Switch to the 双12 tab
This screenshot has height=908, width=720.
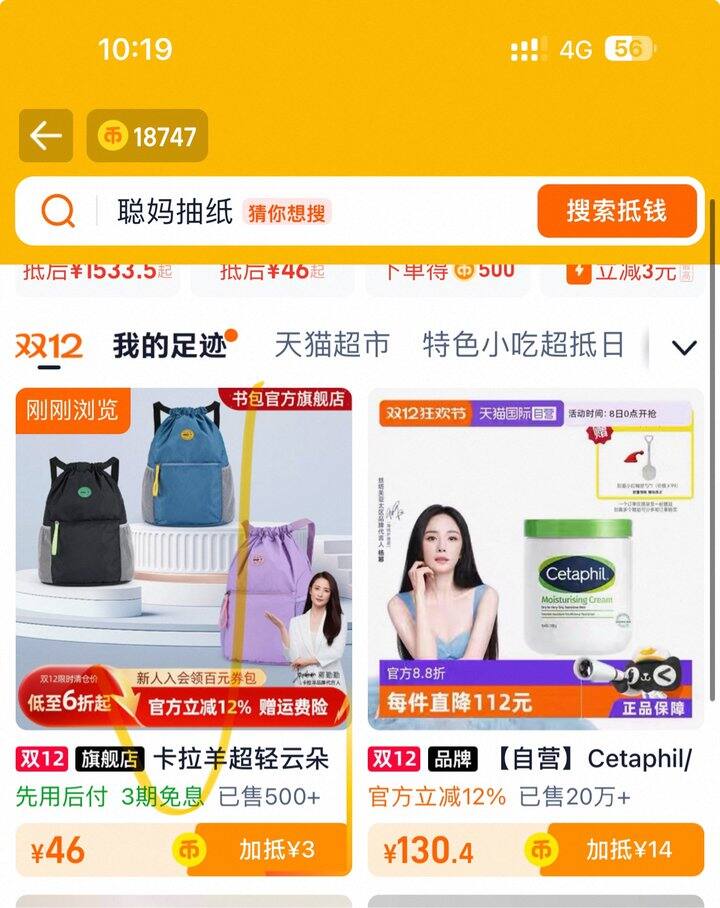tap(49, 346)
